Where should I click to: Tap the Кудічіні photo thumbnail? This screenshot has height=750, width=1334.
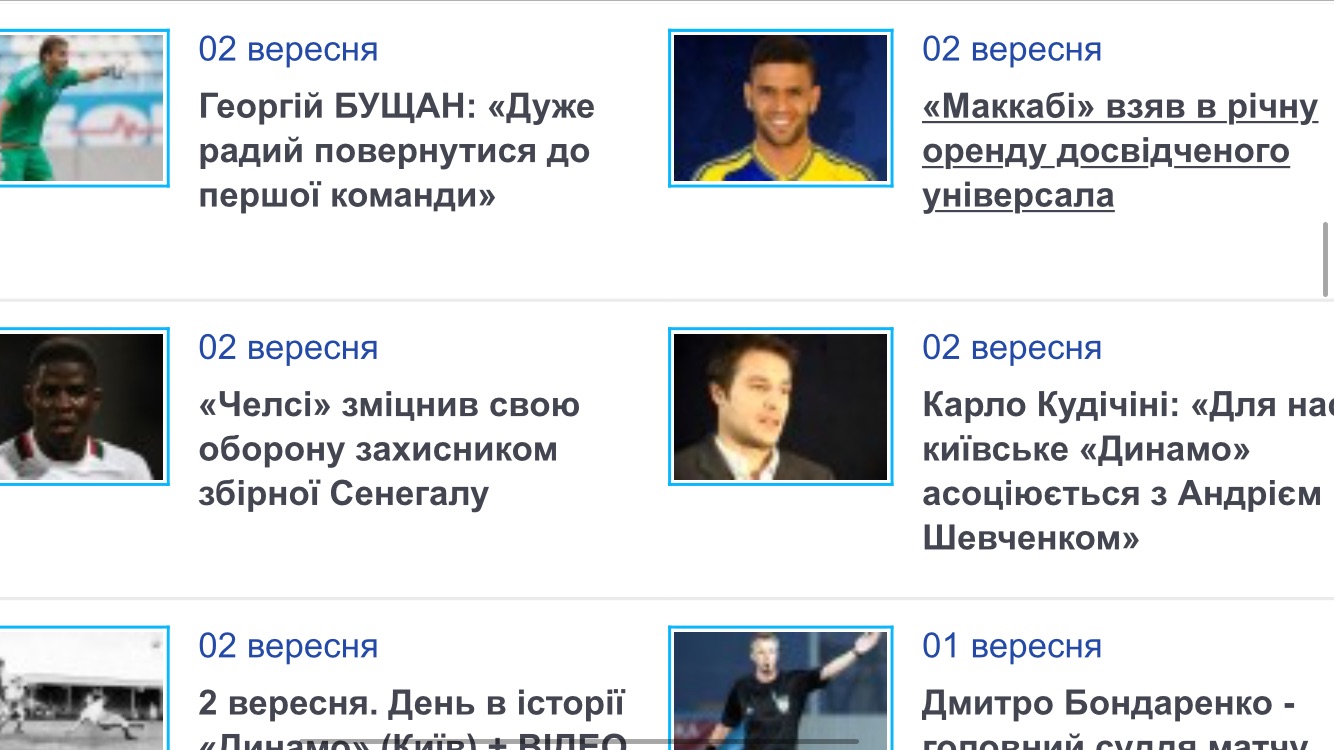coord(780,406)
